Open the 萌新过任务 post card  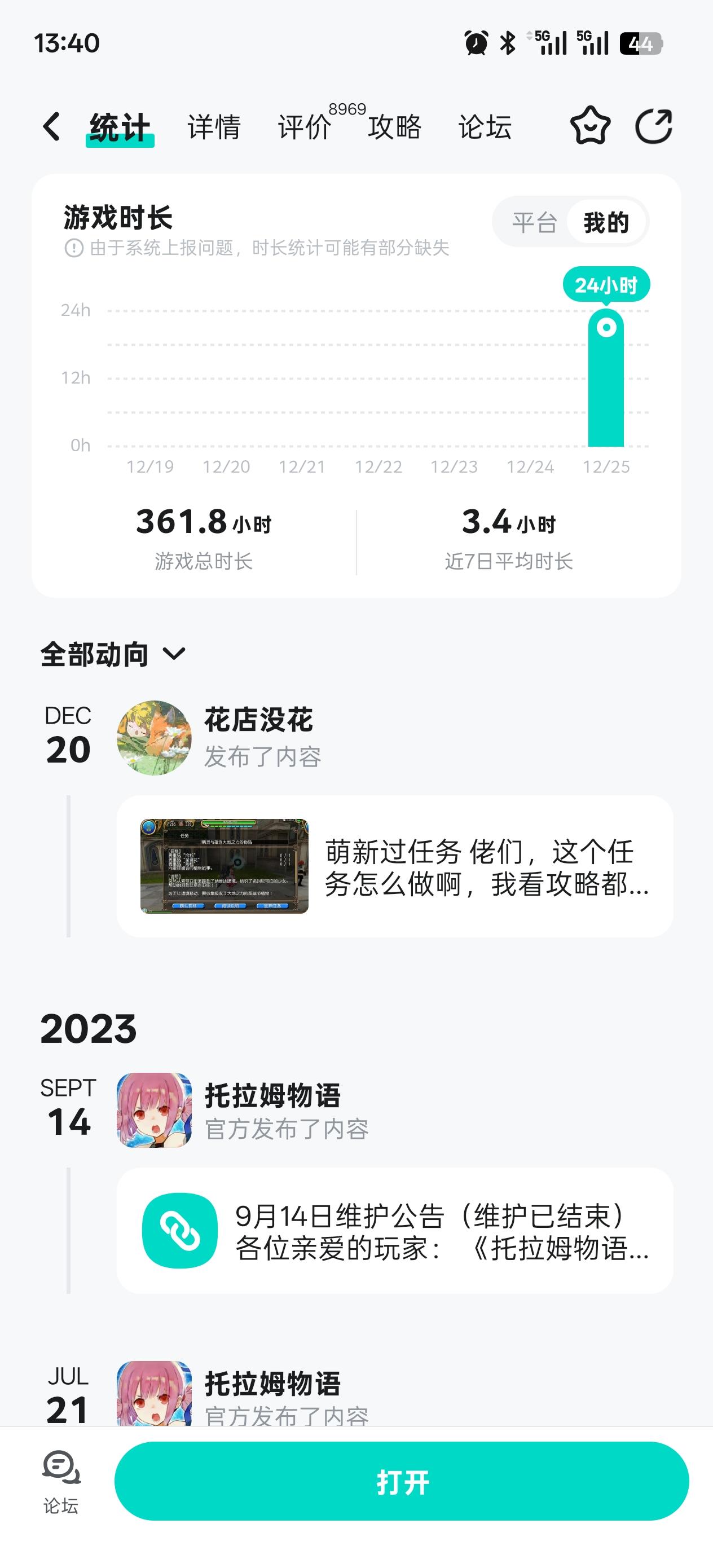tap(394, 866)
